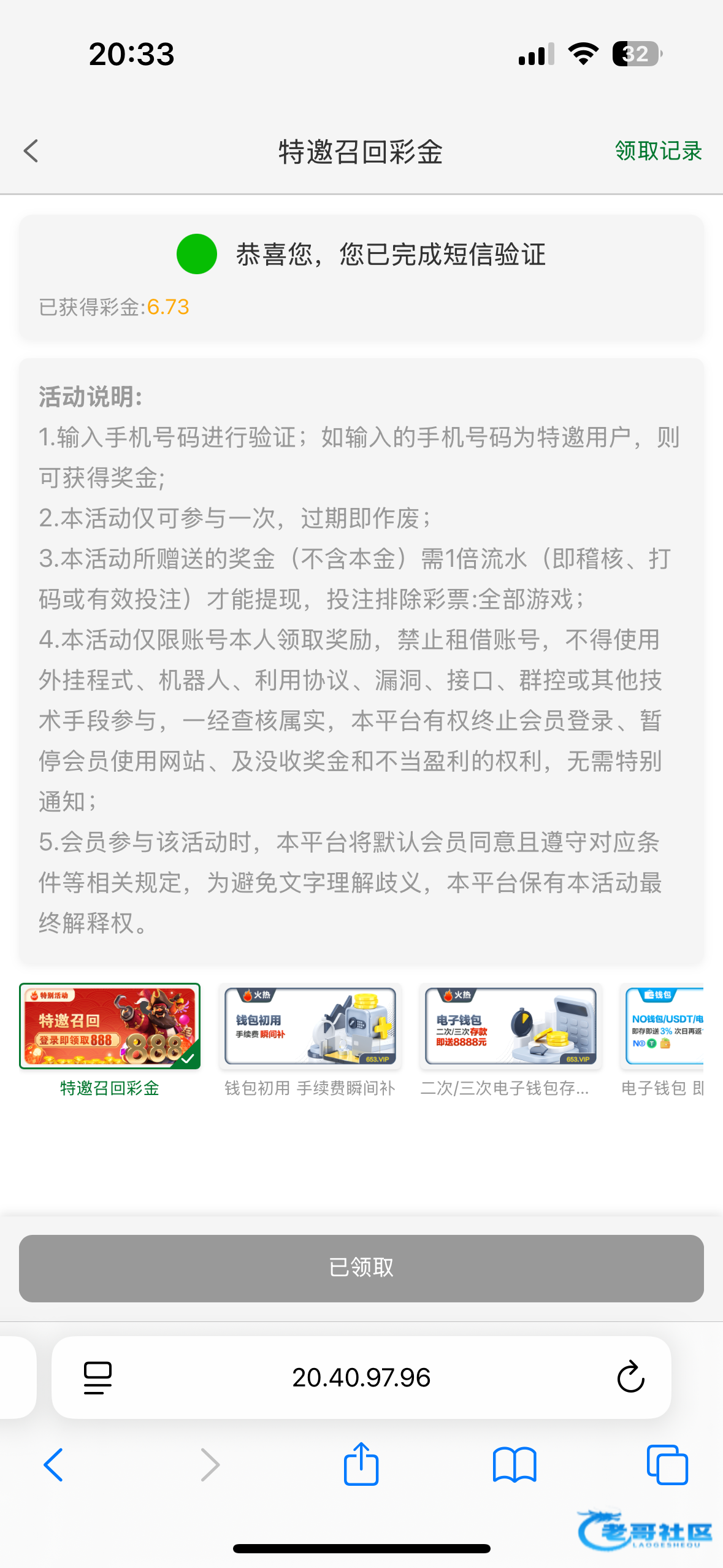Reload the page in Safari

pos(630,1378)
